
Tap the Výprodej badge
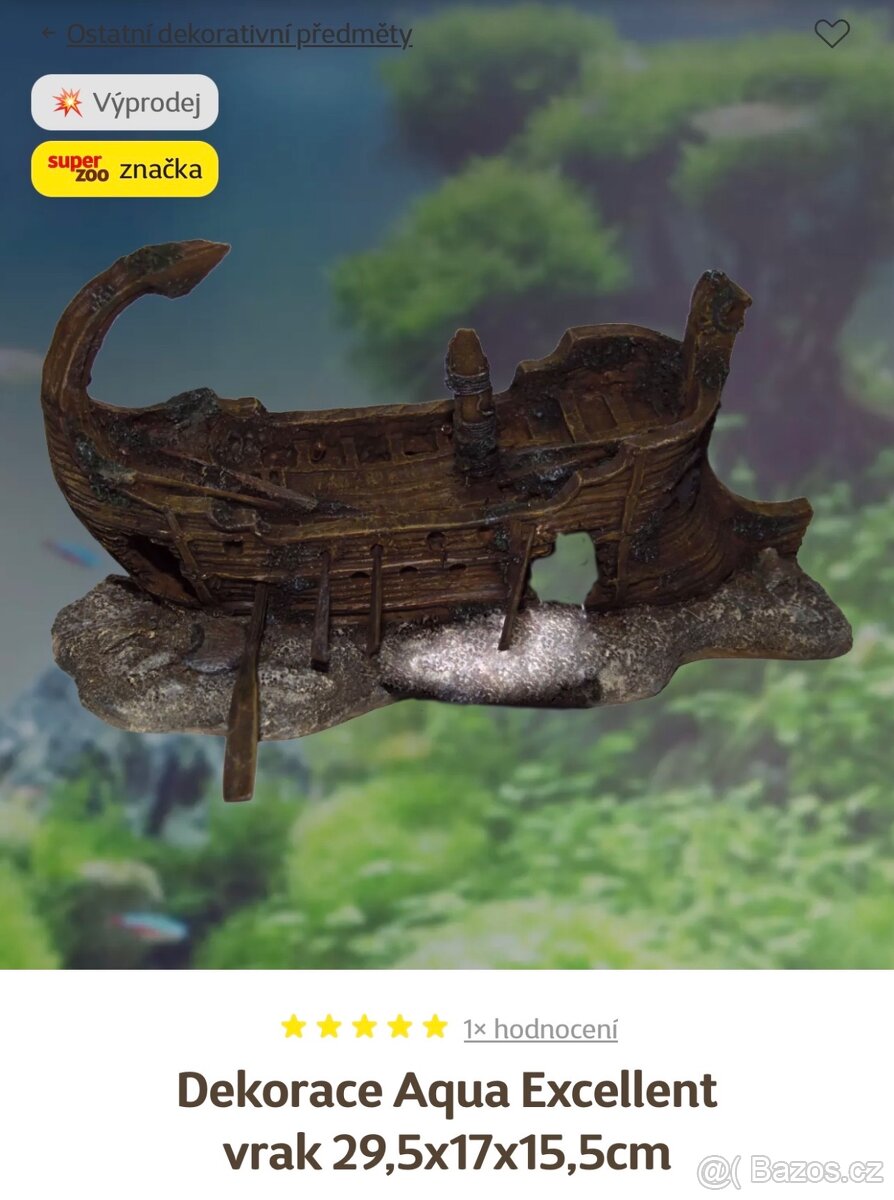point(124,102)
